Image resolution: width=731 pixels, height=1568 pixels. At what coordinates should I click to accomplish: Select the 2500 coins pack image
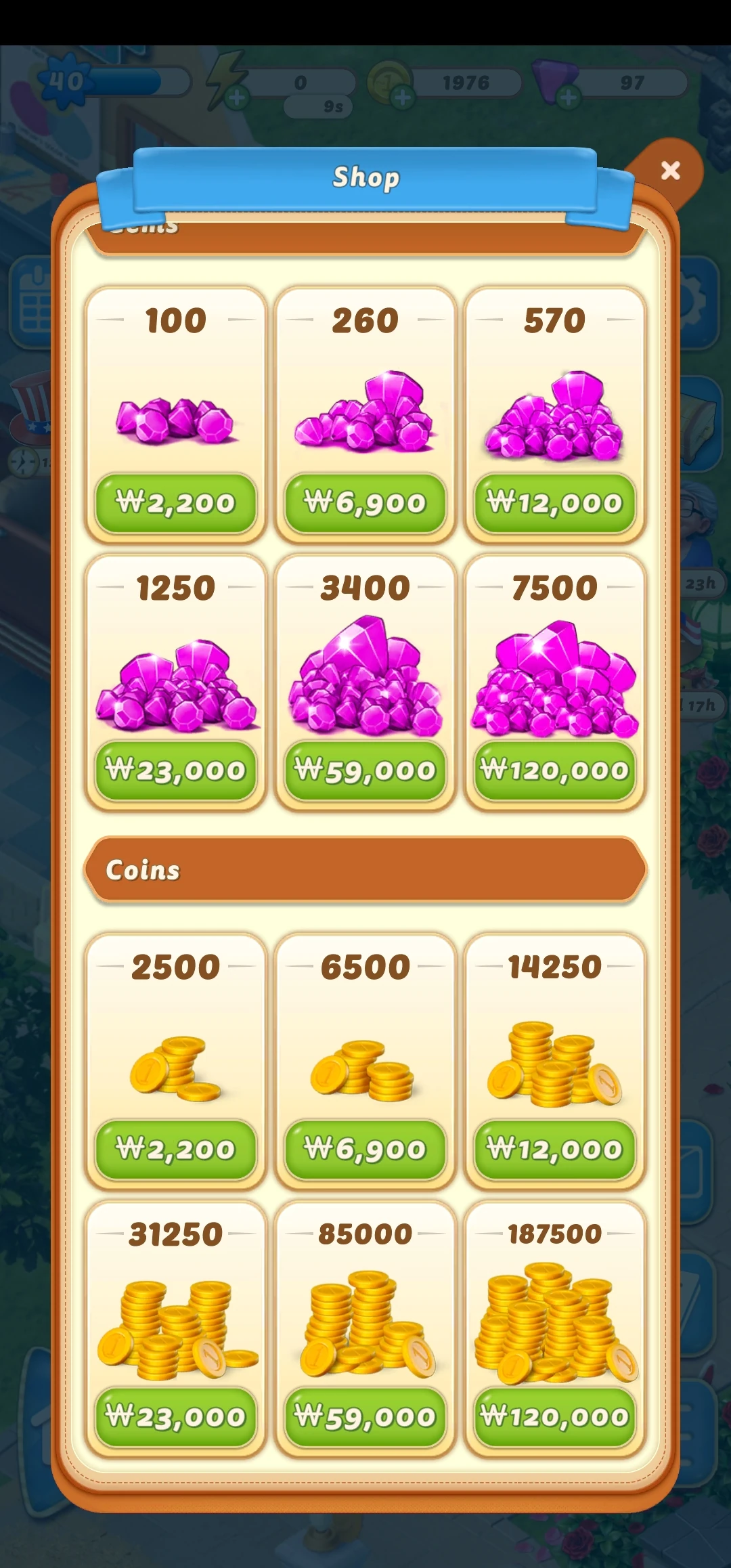coord(177,1070)
